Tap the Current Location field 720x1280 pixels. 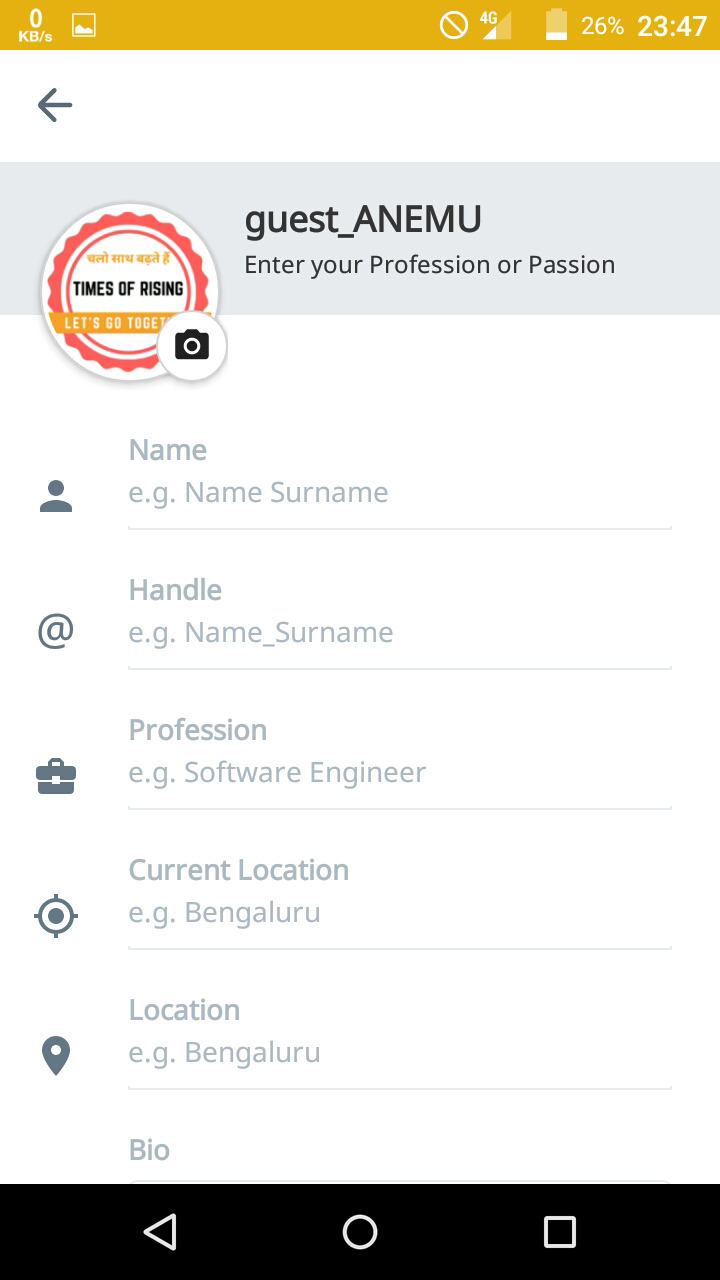(x=399, y=913)
